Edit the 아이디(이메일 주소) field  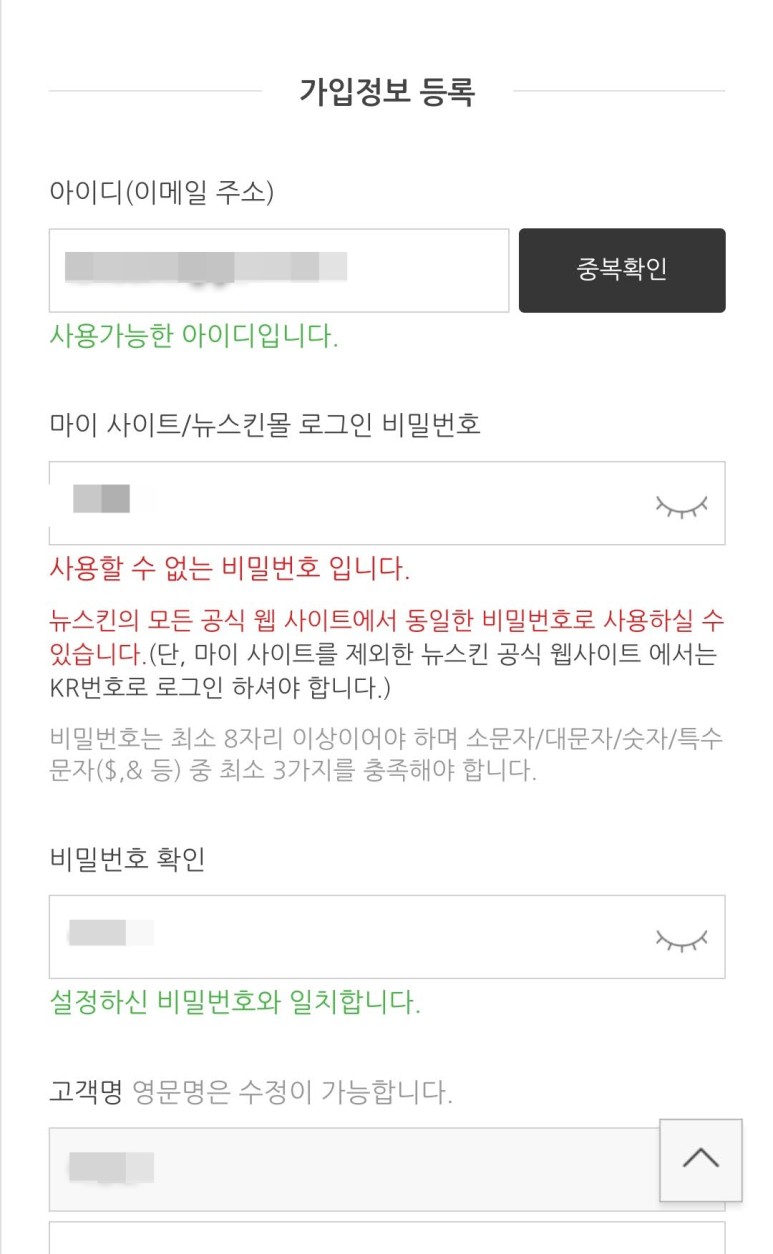click(279, 270)
